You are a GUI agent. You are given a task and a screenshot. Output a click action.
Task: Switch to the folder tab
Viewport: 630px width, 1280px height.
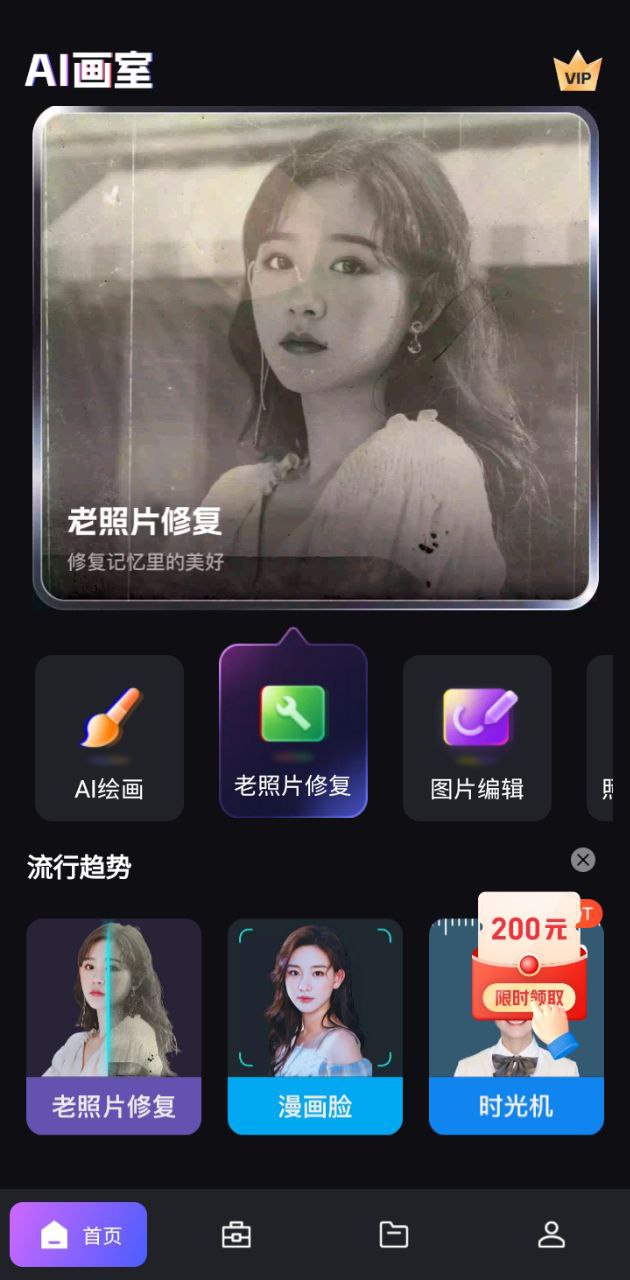click(394, 1235)
